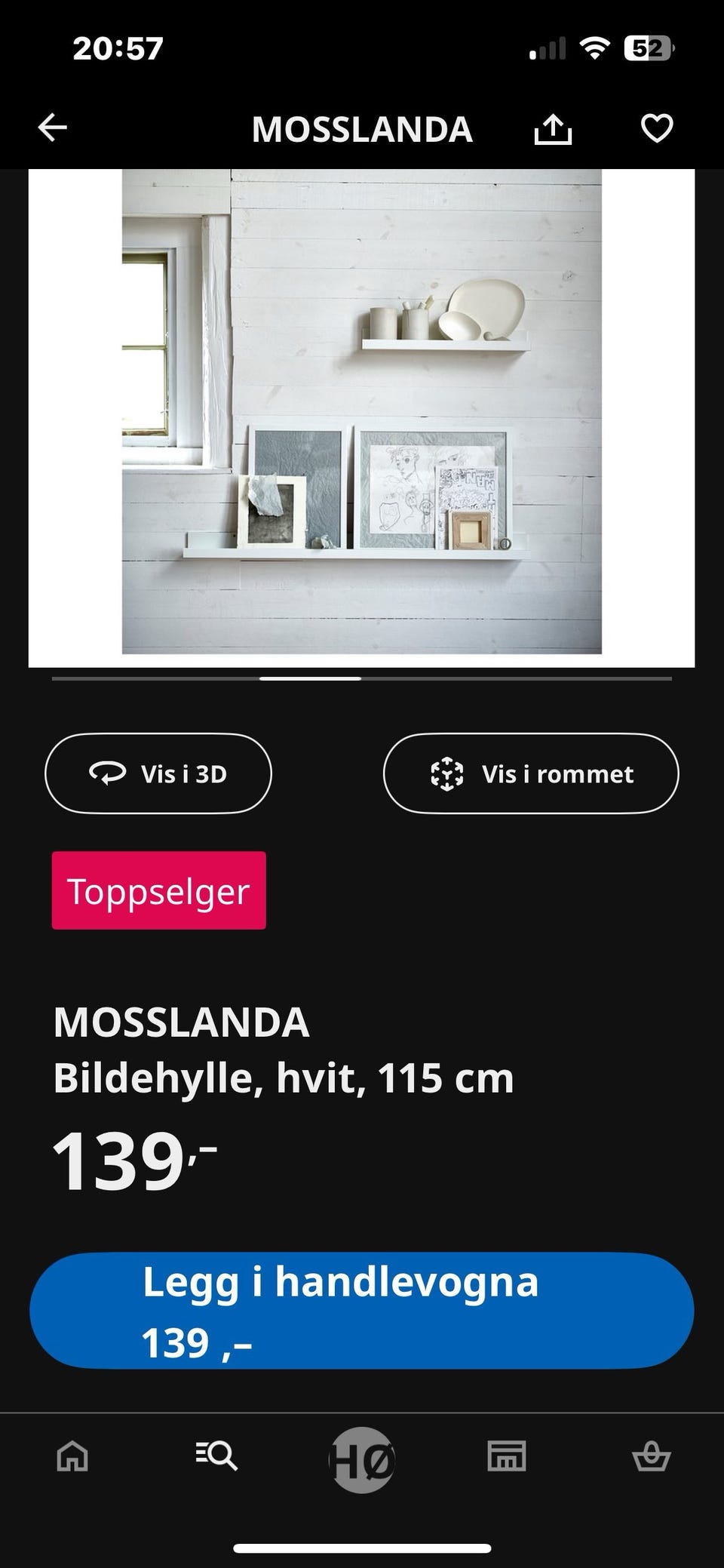Screen dimensions: 724x1568
Task: Select the Toppselger badge
Action: tap(158, 890)
